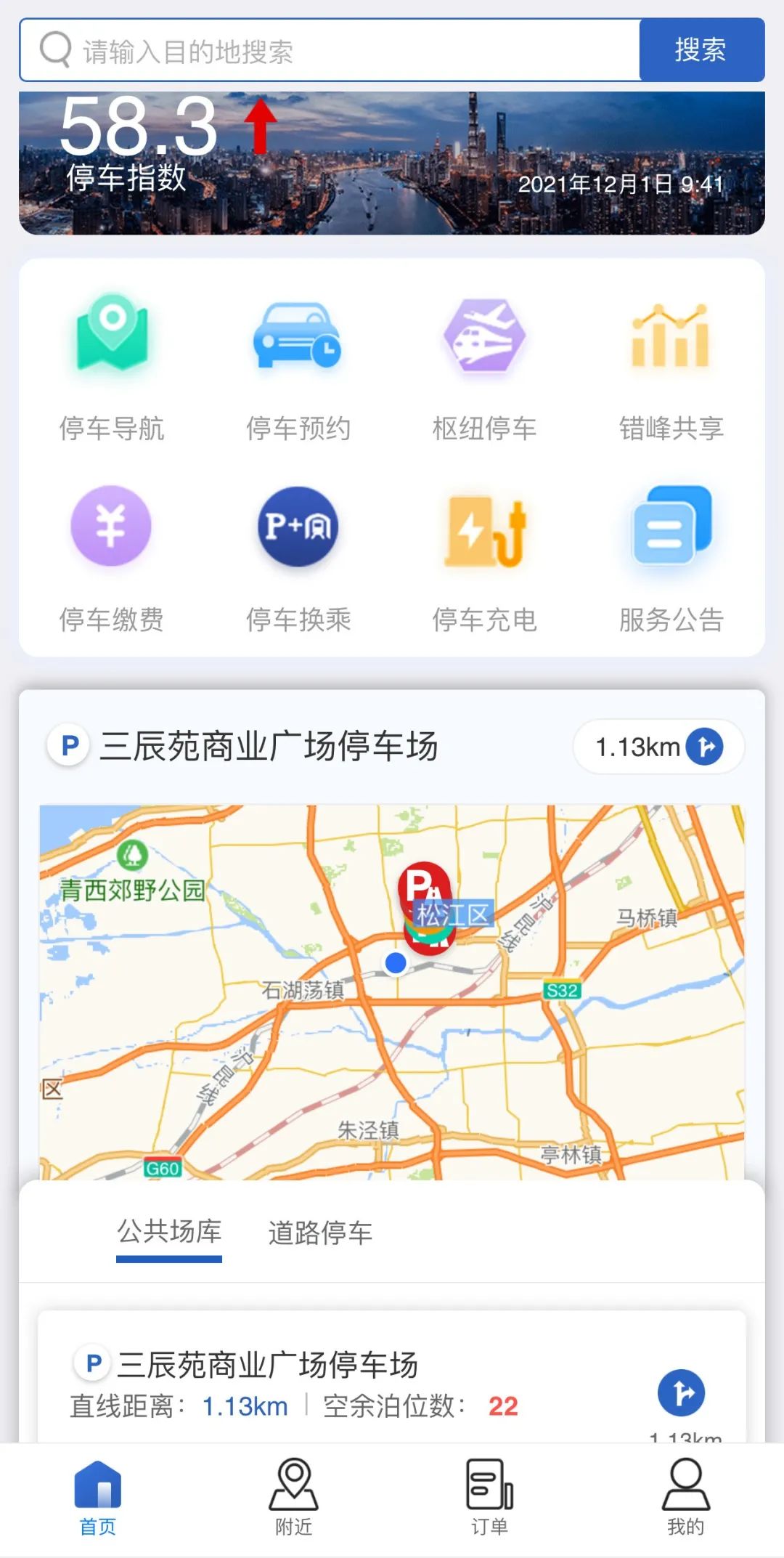Tap the navigation arrow in the parking list card
Viewport: 784px width, 1558px height.
681,1392
